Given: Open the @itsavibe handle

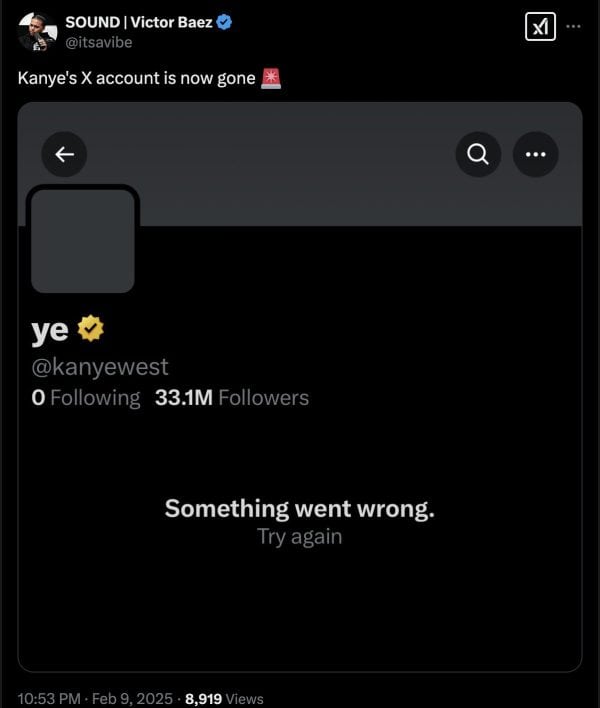Looking at the screenshot, I should [99, 42].
